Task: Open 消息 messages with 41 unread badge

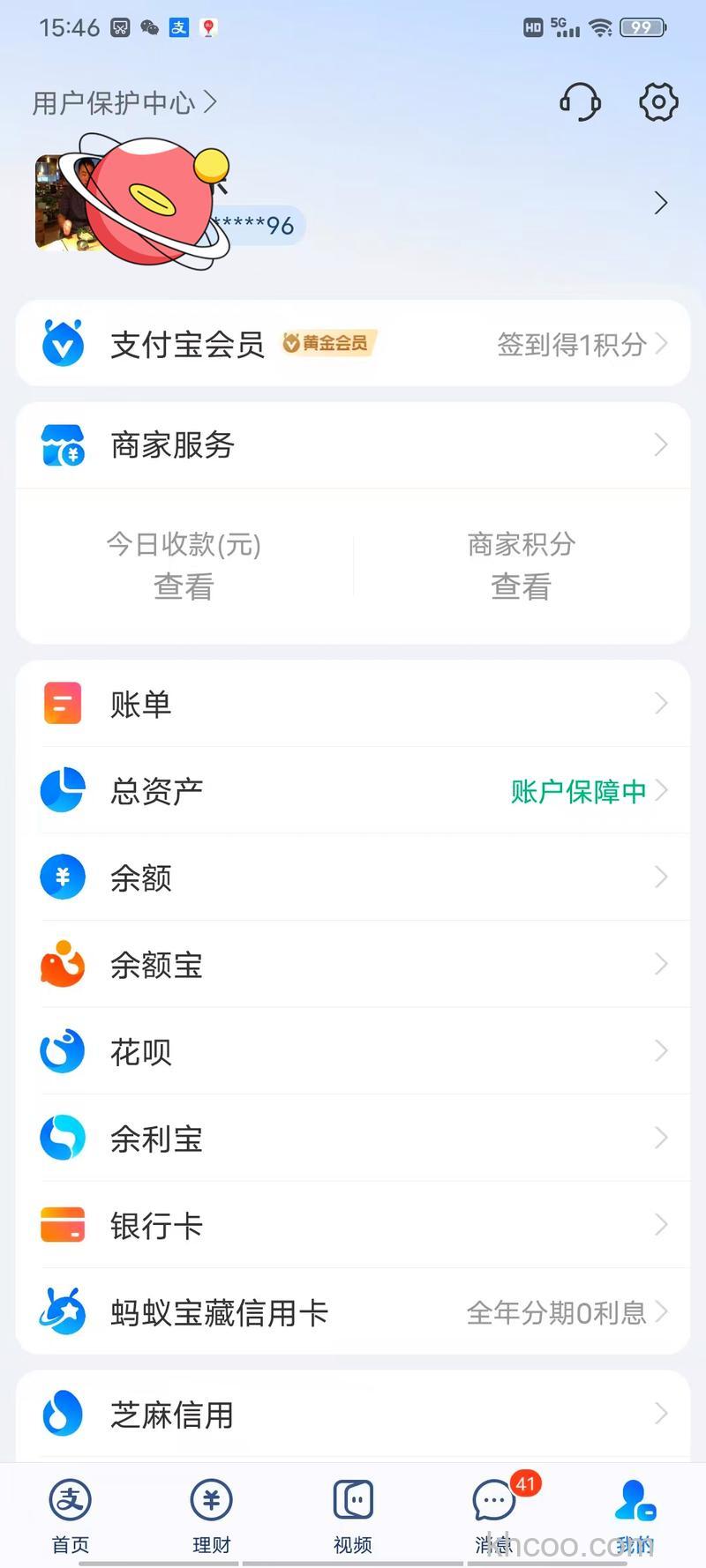Action: [x=493, y=1512]
